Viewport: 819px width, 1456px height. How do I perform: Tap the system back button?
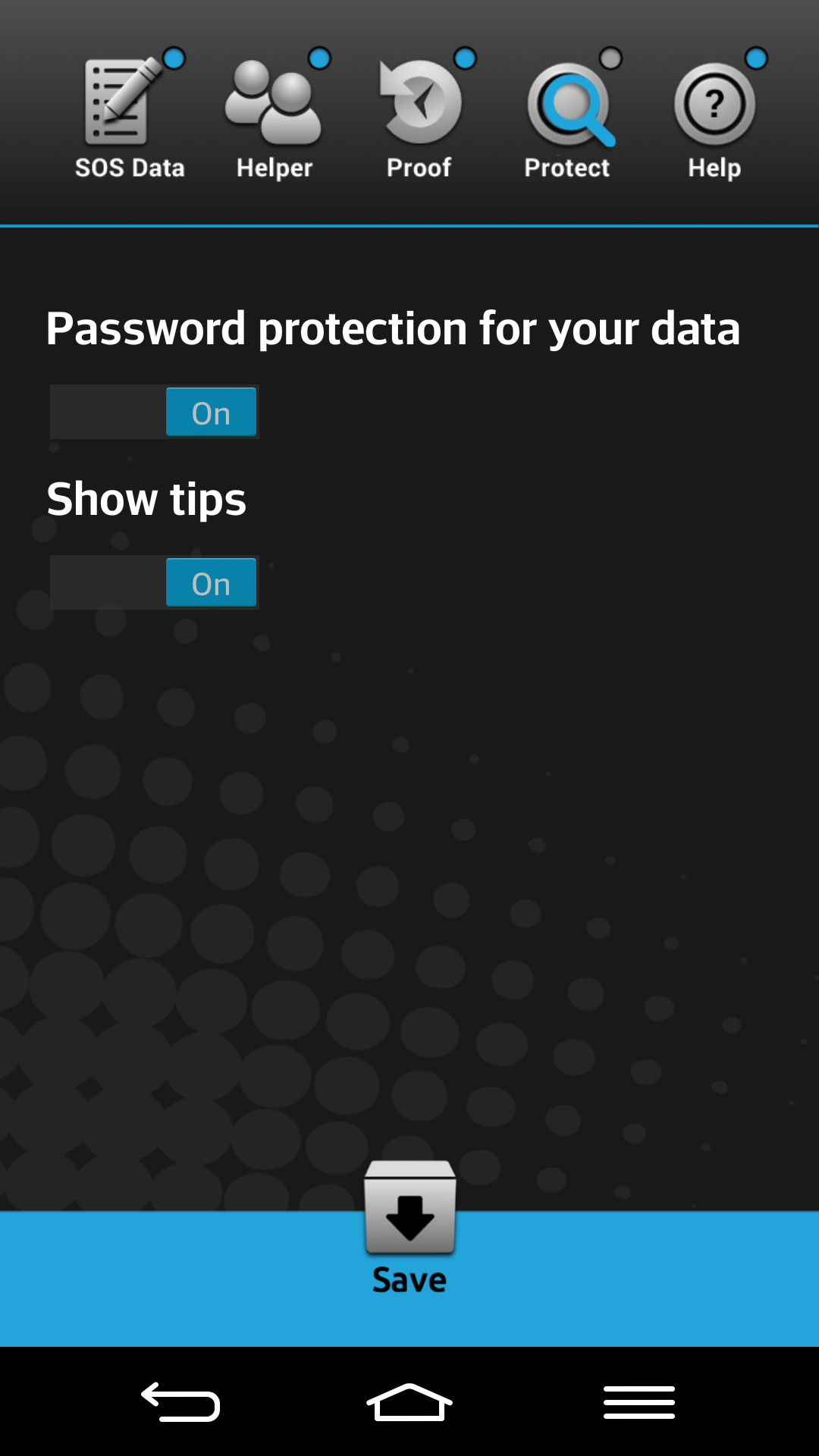click(x=180, y=1401)
